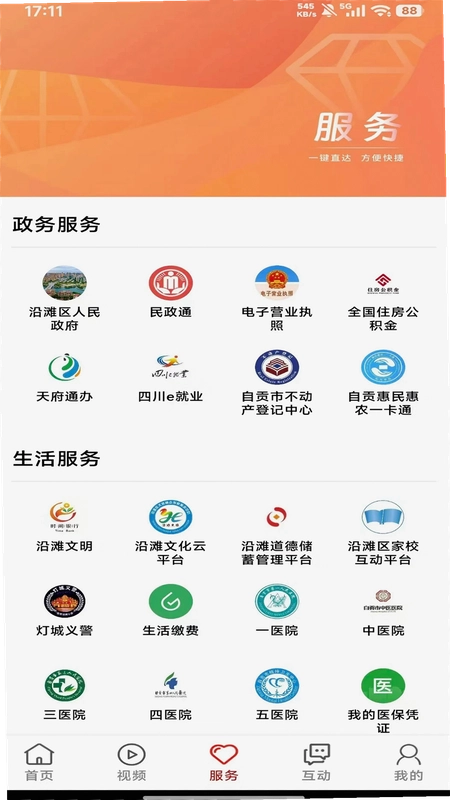Switch to the 首页 tab
The image size is (450, 800).
coord(39,762)
